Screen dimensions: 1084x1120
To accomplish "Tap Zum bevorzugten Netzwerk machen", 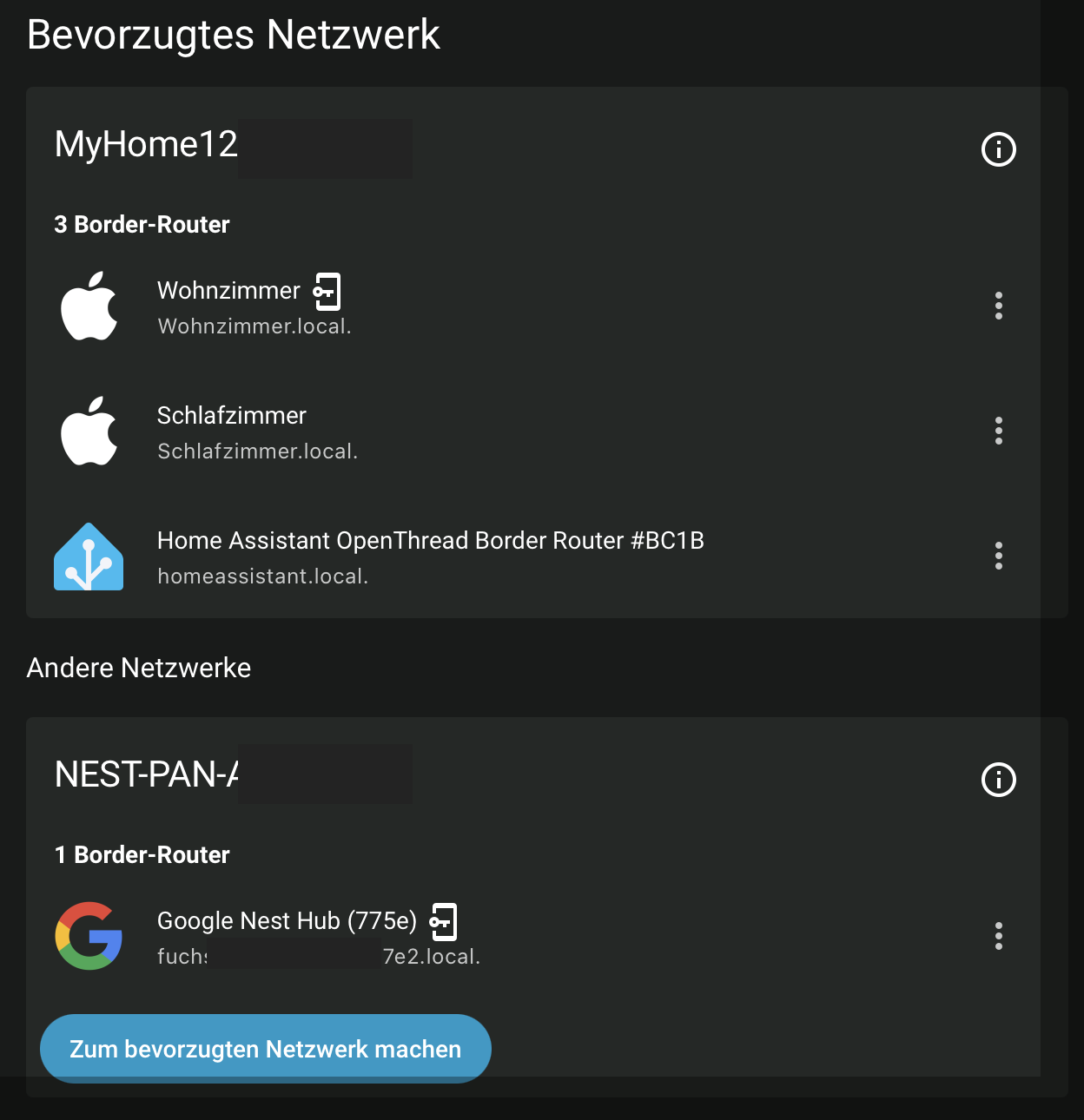I will (x=266, y=1049).
